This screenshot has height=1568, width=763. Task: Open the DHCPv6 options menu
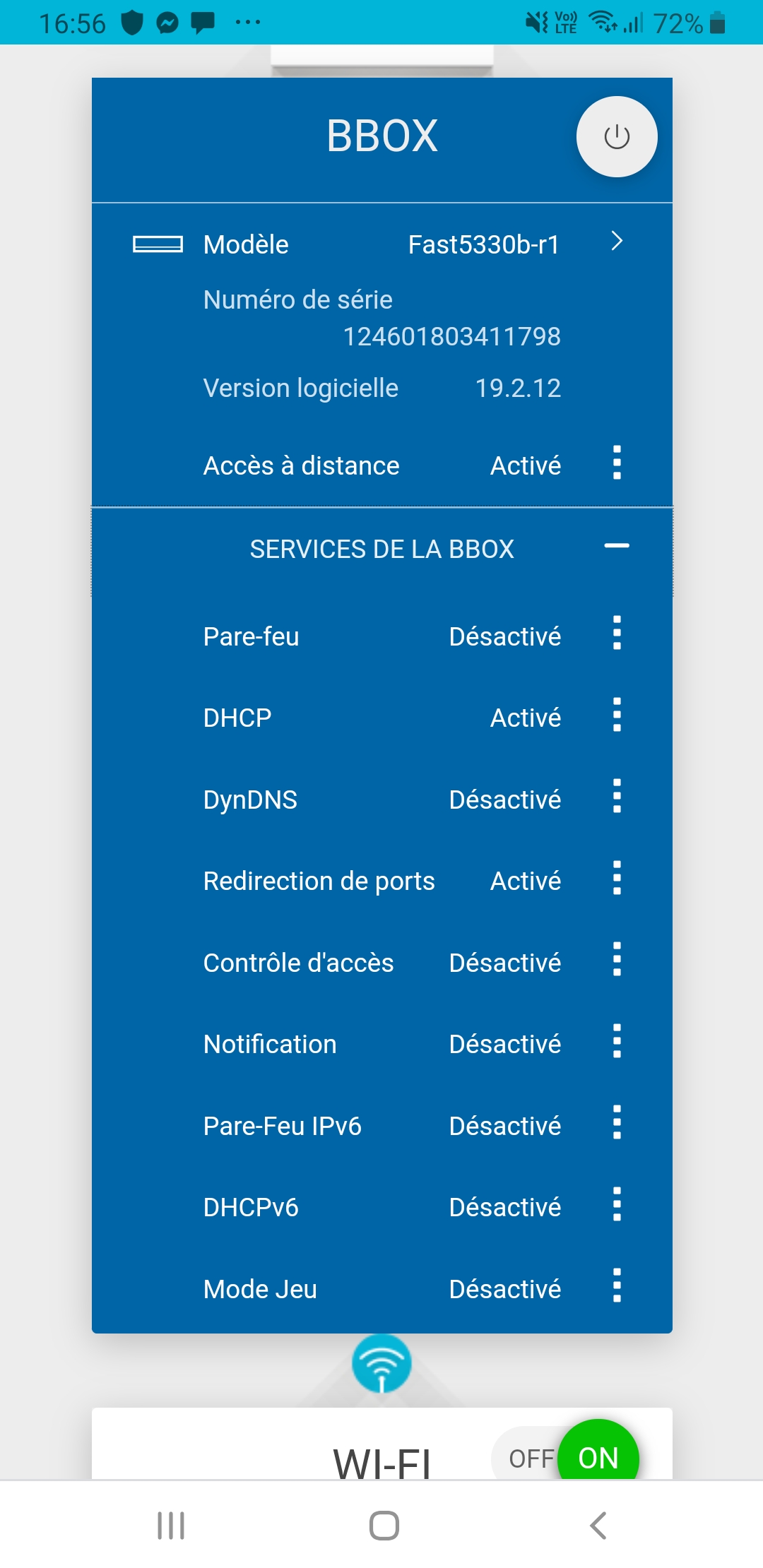click(617, 1204)
